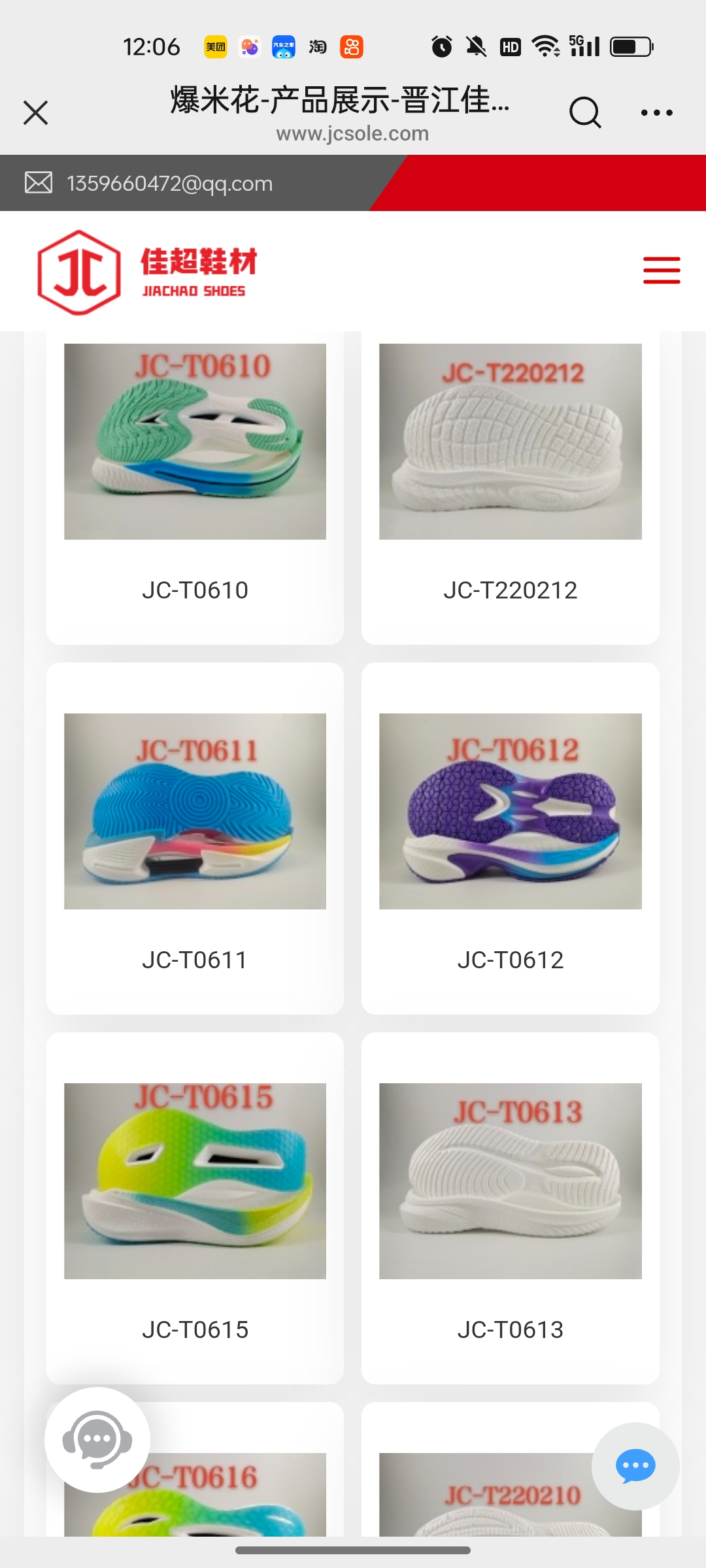Open the three-dot overflow menu
The height and width of the screenshot is (1568, 706).
(656, 112)
